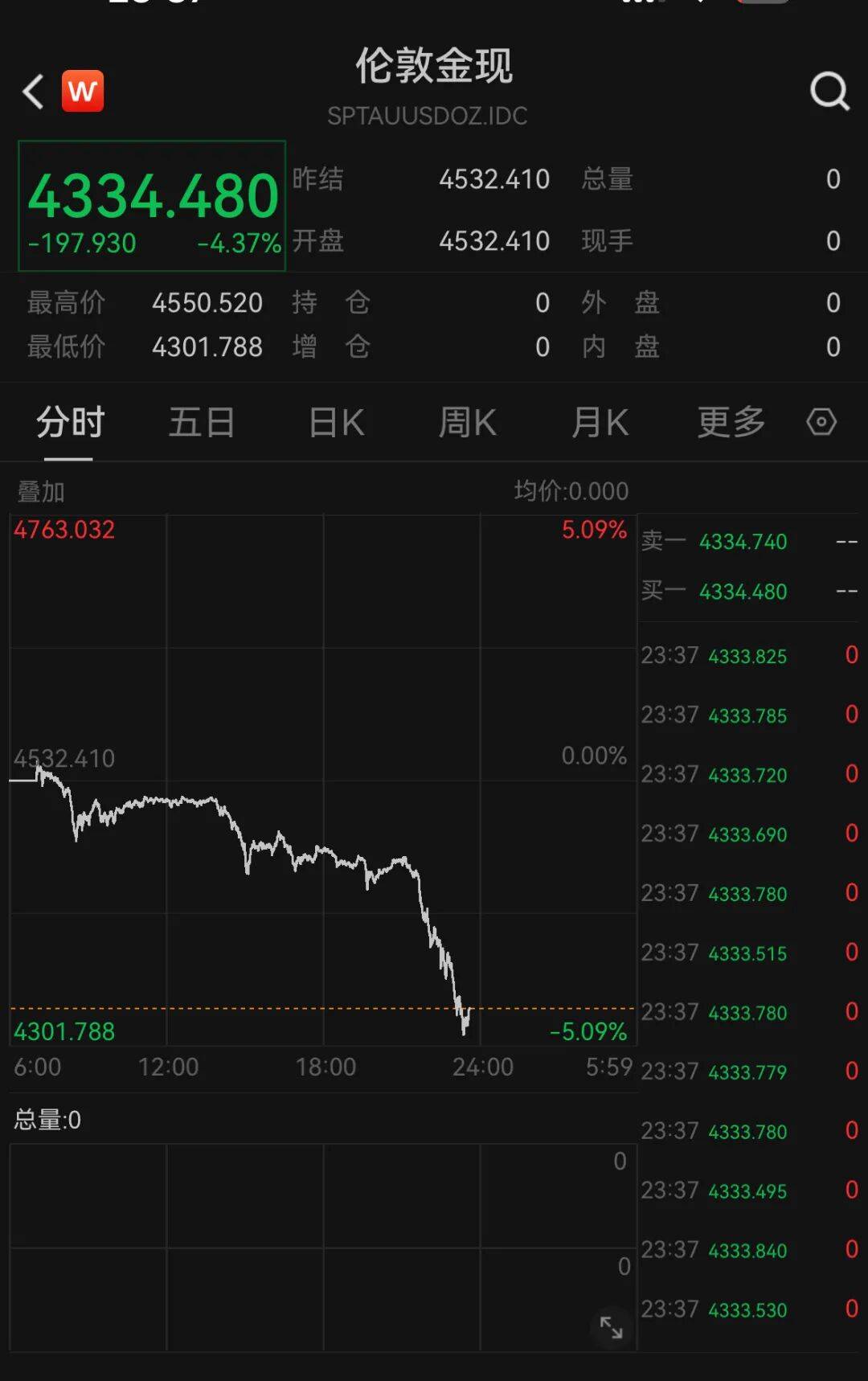Viewport: 868px width, 1381px height.
Task: Show the 月K chart tab
Action: [x=600, y=422]
